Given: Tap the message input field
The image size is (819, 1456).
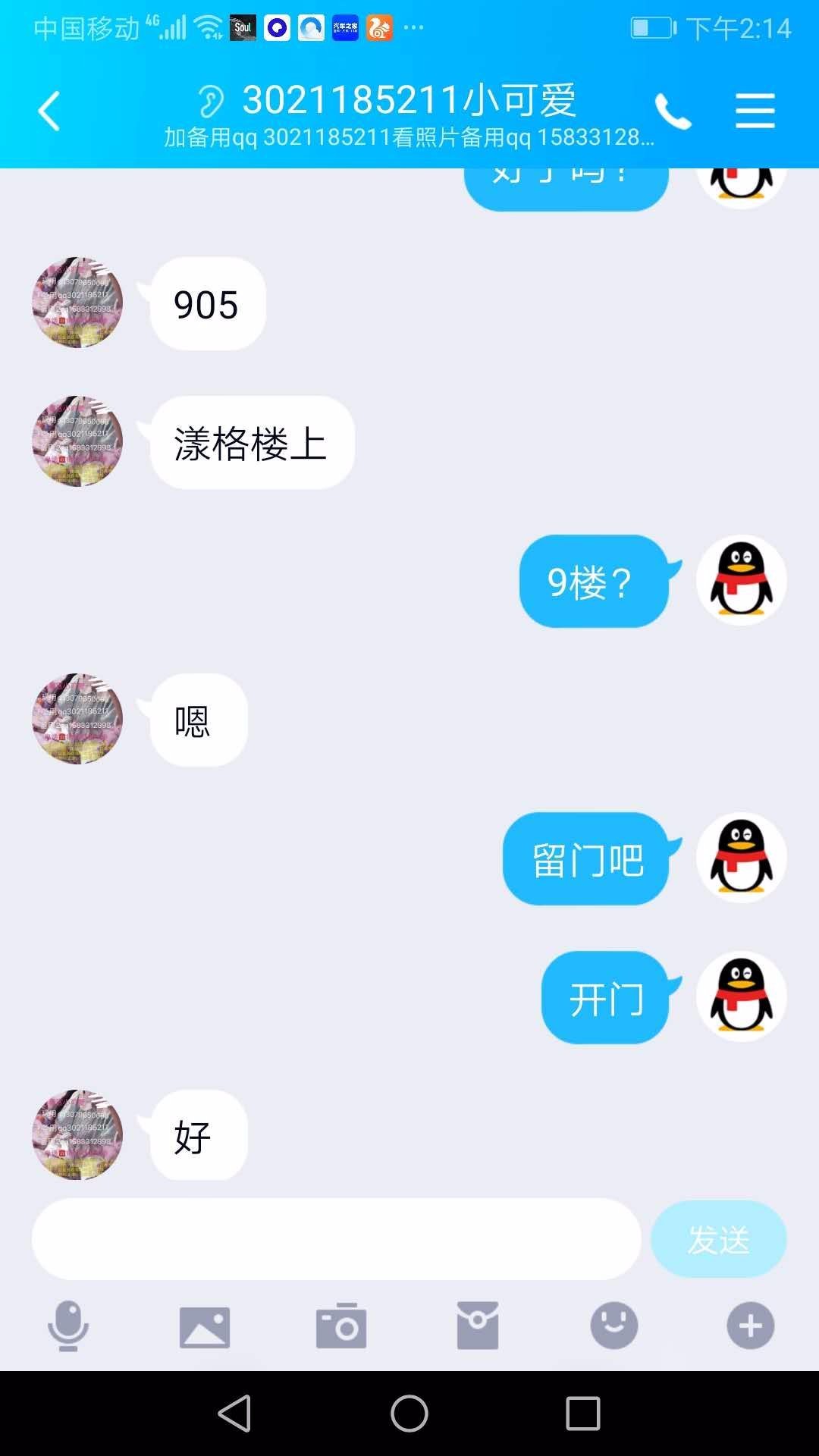Looking at the screenshot, I should point(336,1239).
